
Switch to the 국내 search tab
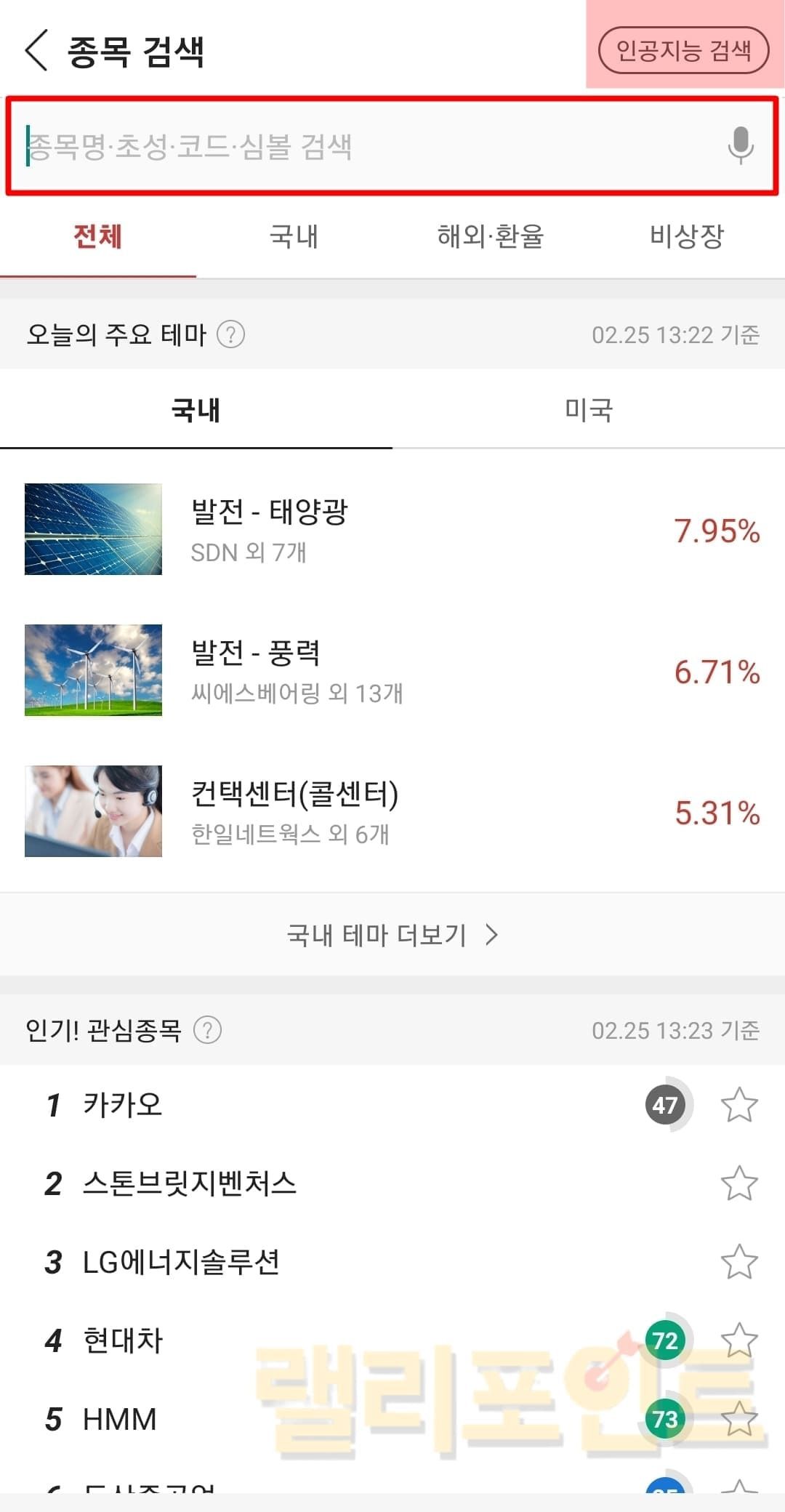tap(294, 237)
